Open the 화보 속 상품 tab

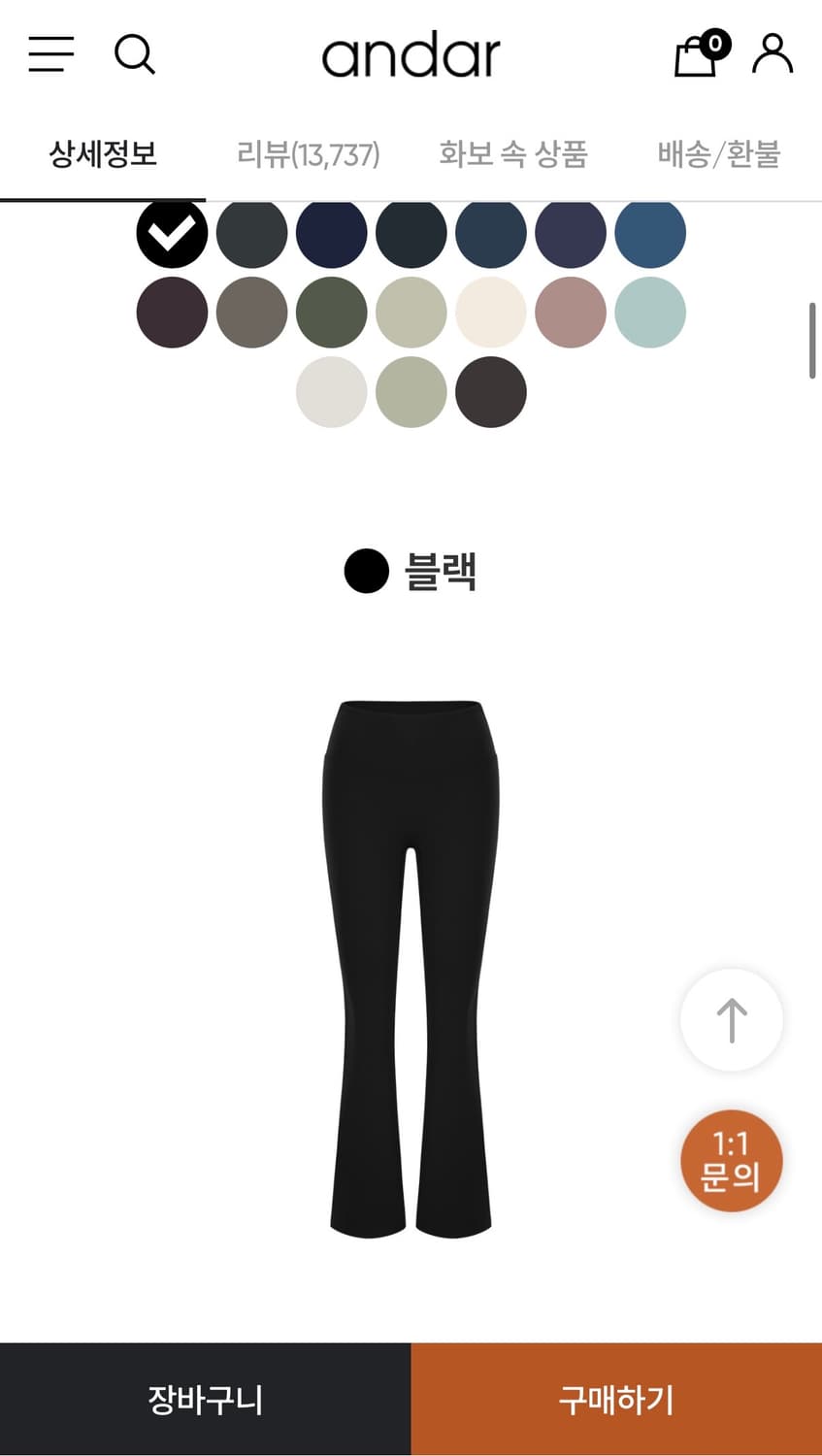514,153
